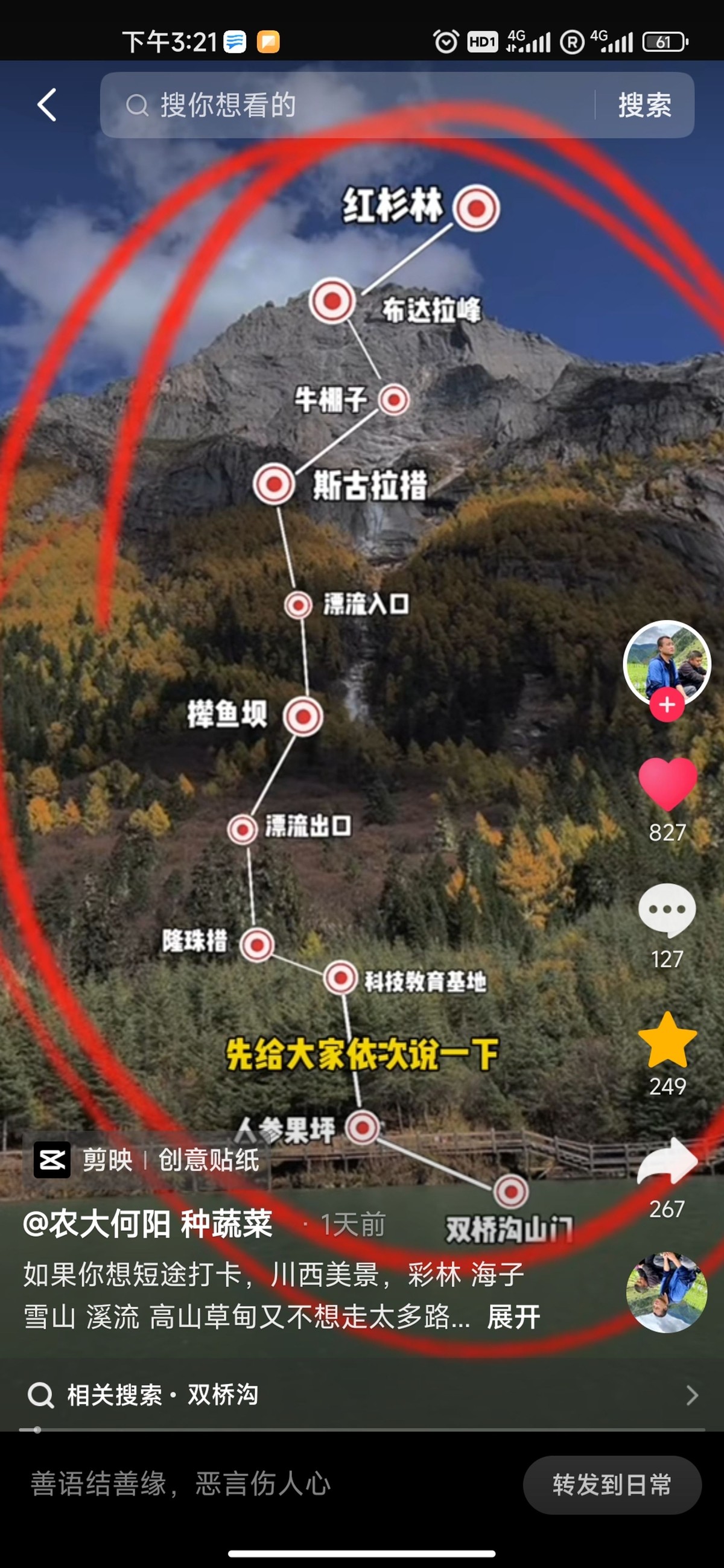724x1568 pixels.
Task: Tap the search box 搜你想看的
Action: (347, 105)
